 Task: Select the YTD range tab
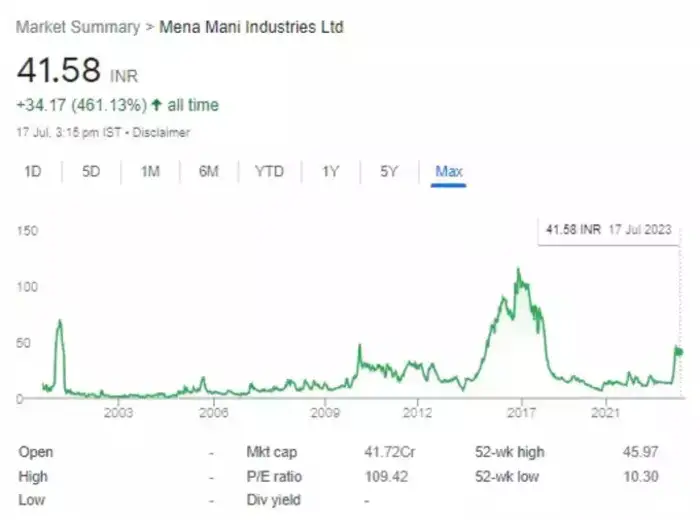[269, 172]
